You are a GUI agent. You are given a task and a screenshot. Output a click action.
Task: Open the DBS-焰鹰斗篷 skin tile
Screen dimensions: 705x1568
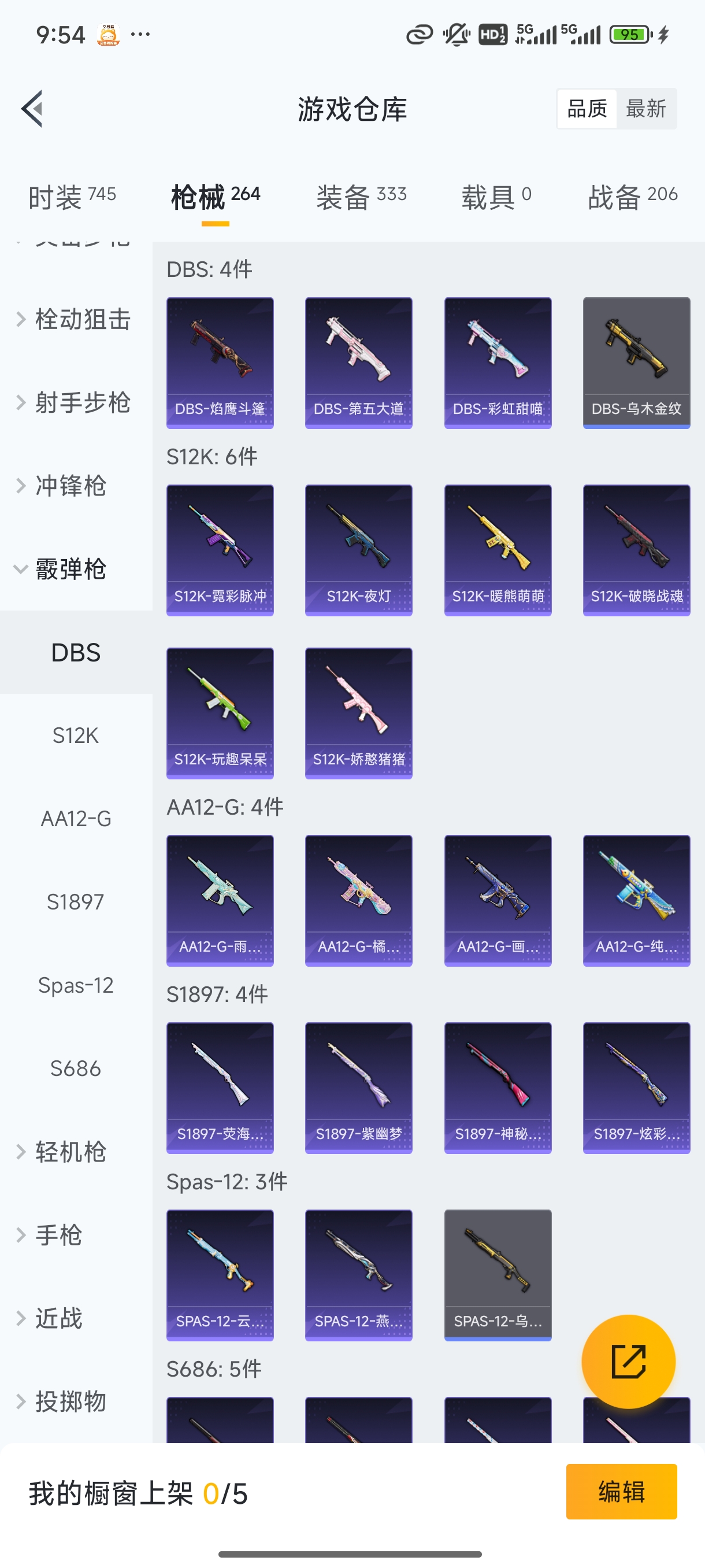(220, 363)
